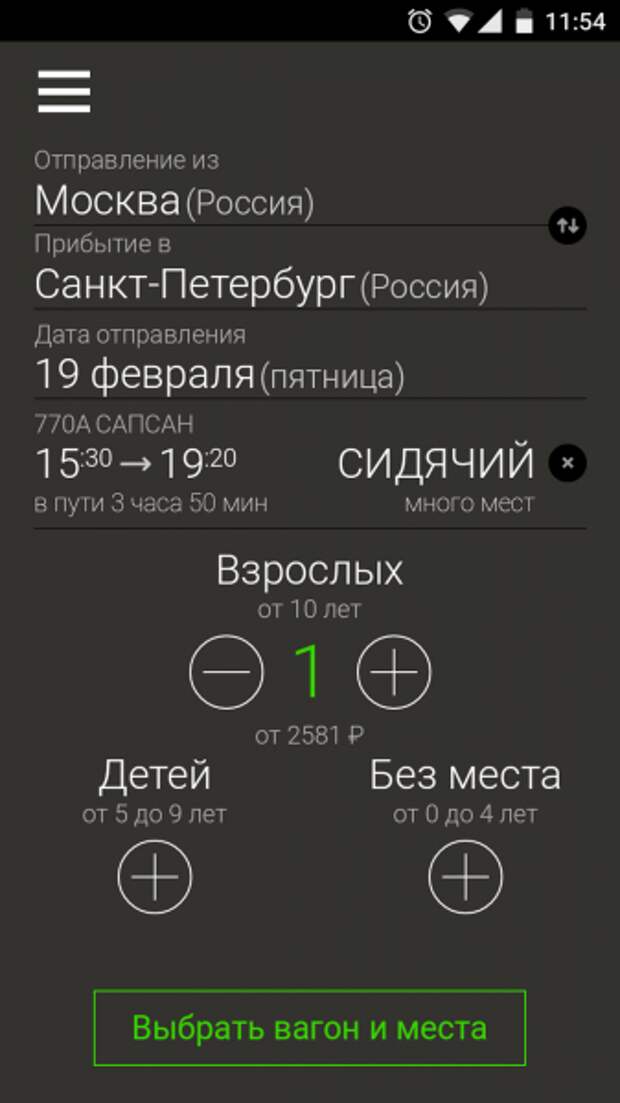This screenshot has height=1103, width=620.
Task: Open the hamburger drawer menu
Action: click(x=64, y=92)
